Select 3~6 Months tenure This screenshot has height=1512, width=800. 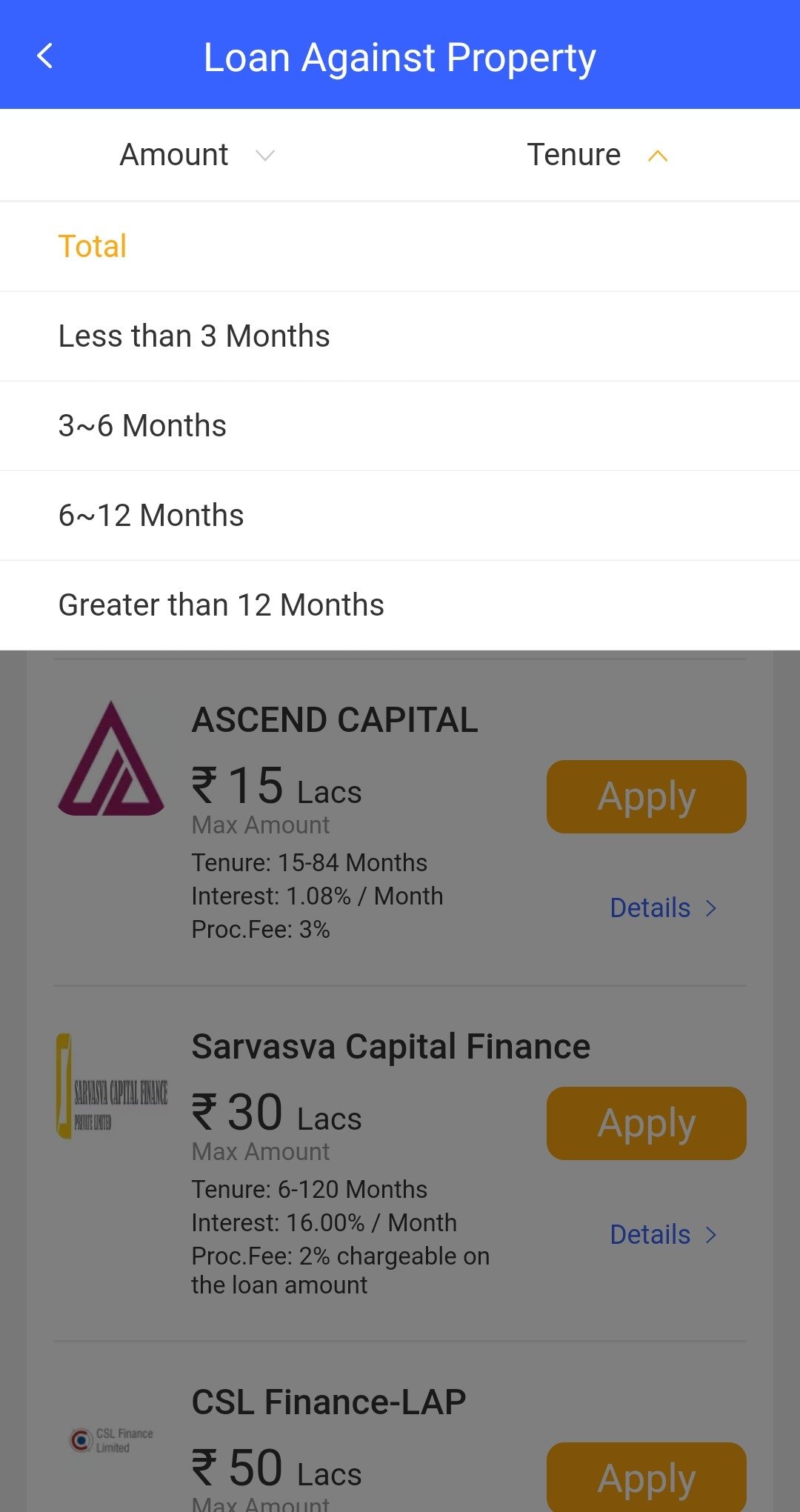pyautogui.click(x=142, y=426)
